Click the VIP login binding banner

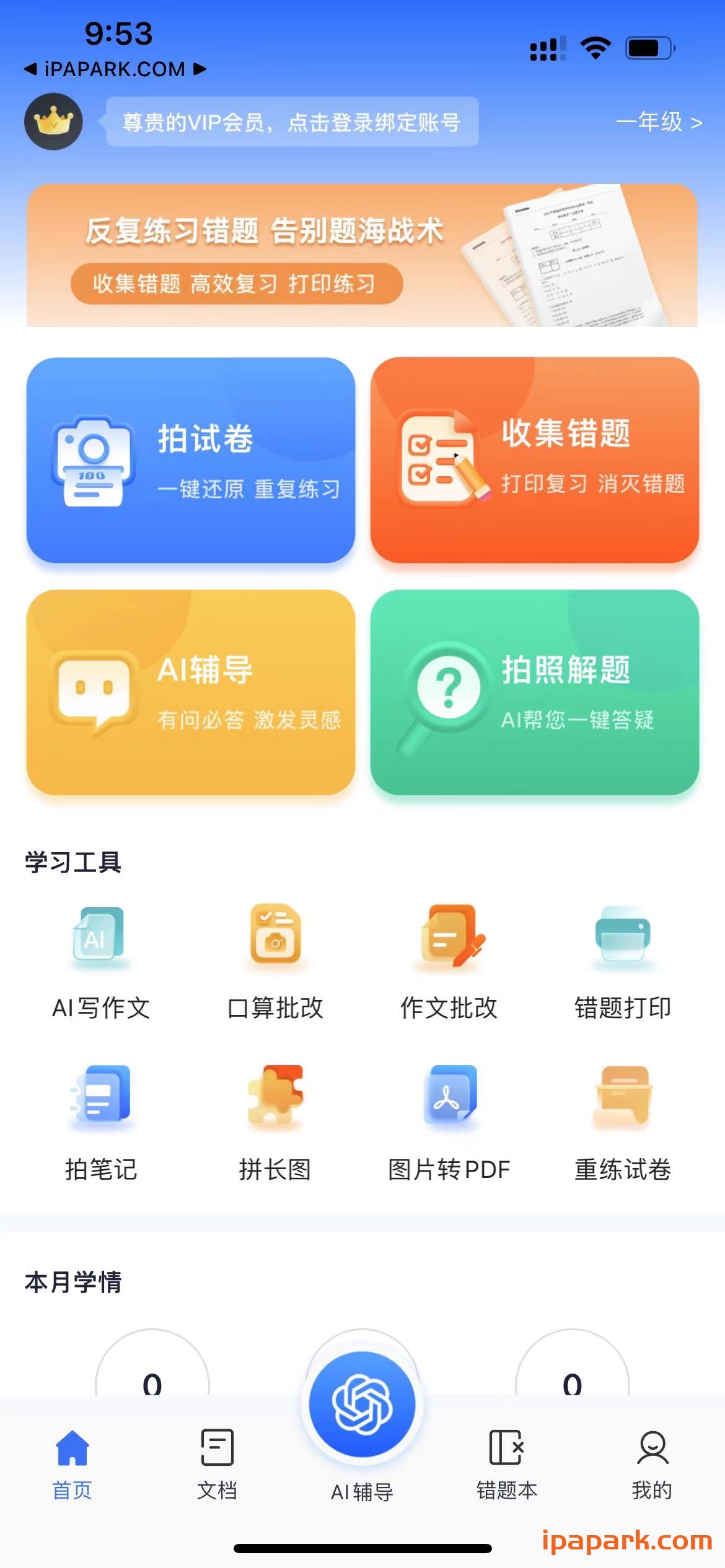tap(291, 122)
